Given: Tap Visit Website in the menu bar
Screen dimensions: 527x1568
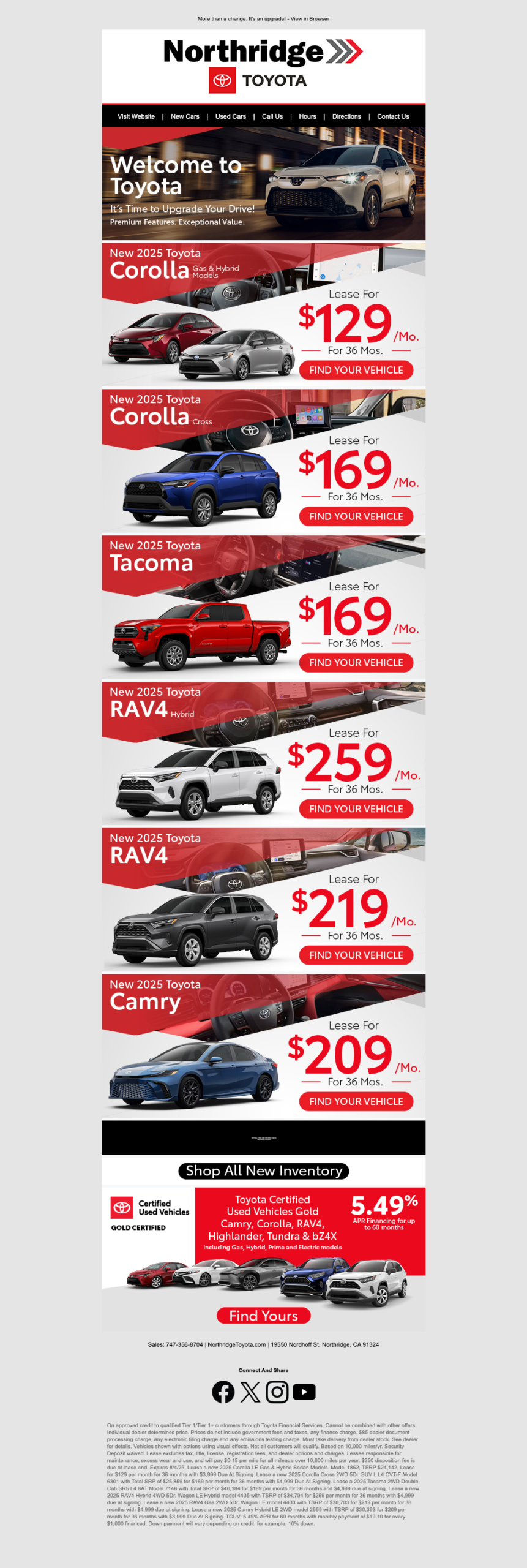Looking at the screenshot, I should [x=136, y=116].
